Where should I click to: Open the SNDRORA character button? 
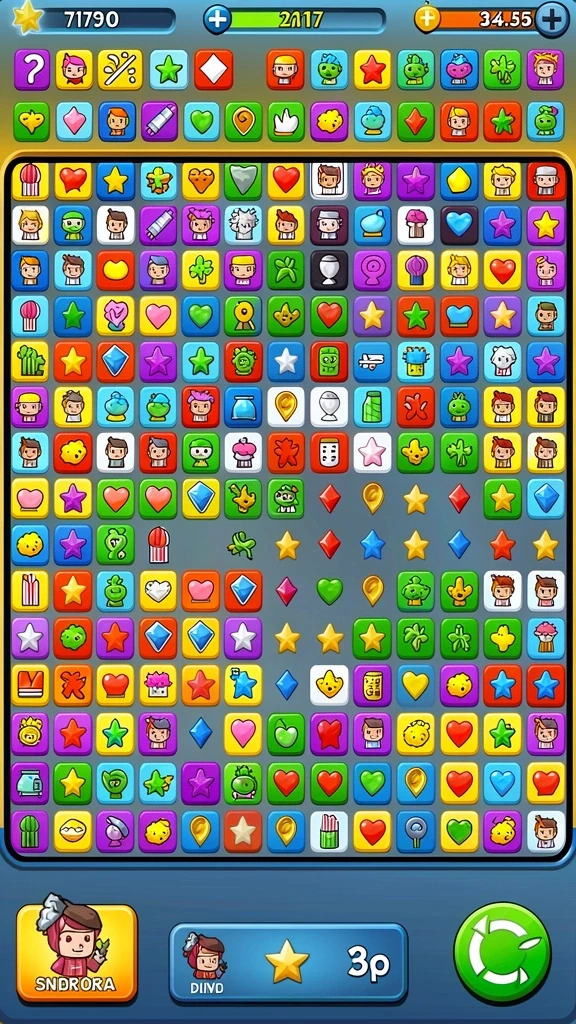(77, 952)
